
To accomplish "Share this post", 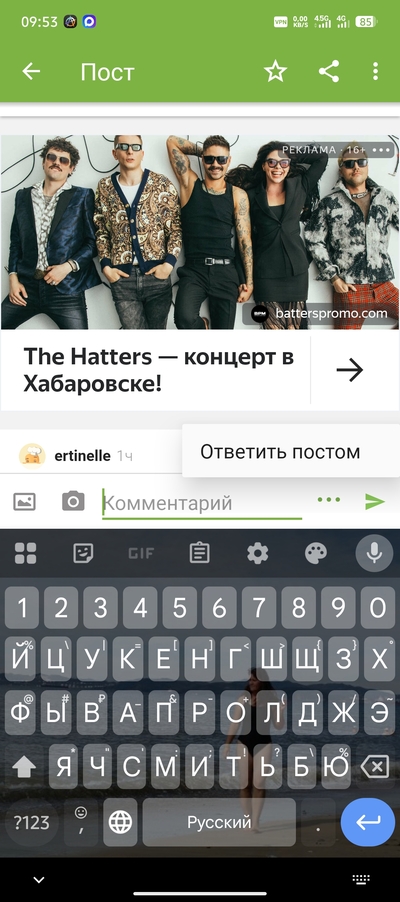I will click(329, 71).
